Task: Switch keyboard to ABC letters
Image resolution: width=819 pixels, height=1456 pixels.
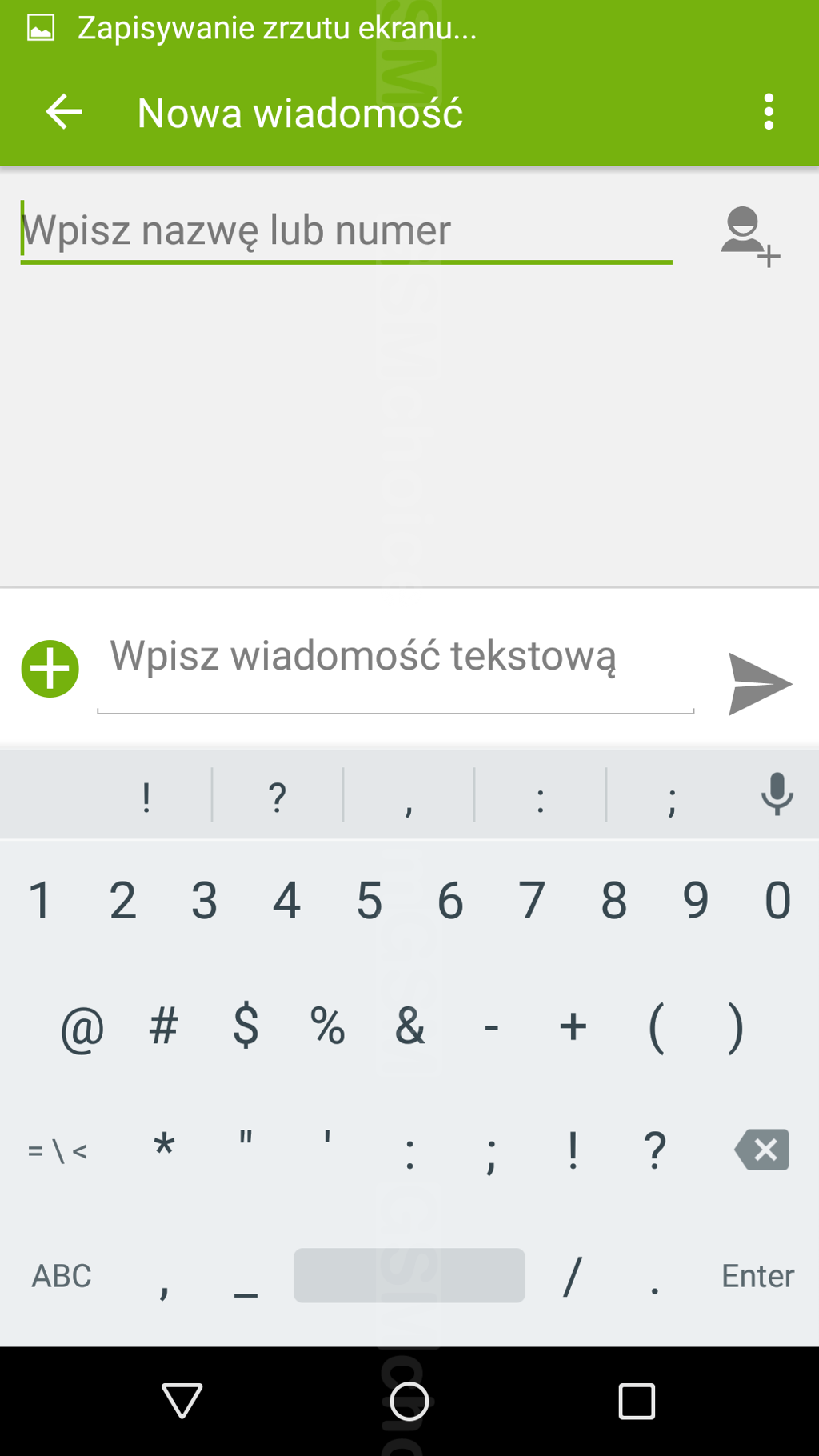Action: point(62,1276)
